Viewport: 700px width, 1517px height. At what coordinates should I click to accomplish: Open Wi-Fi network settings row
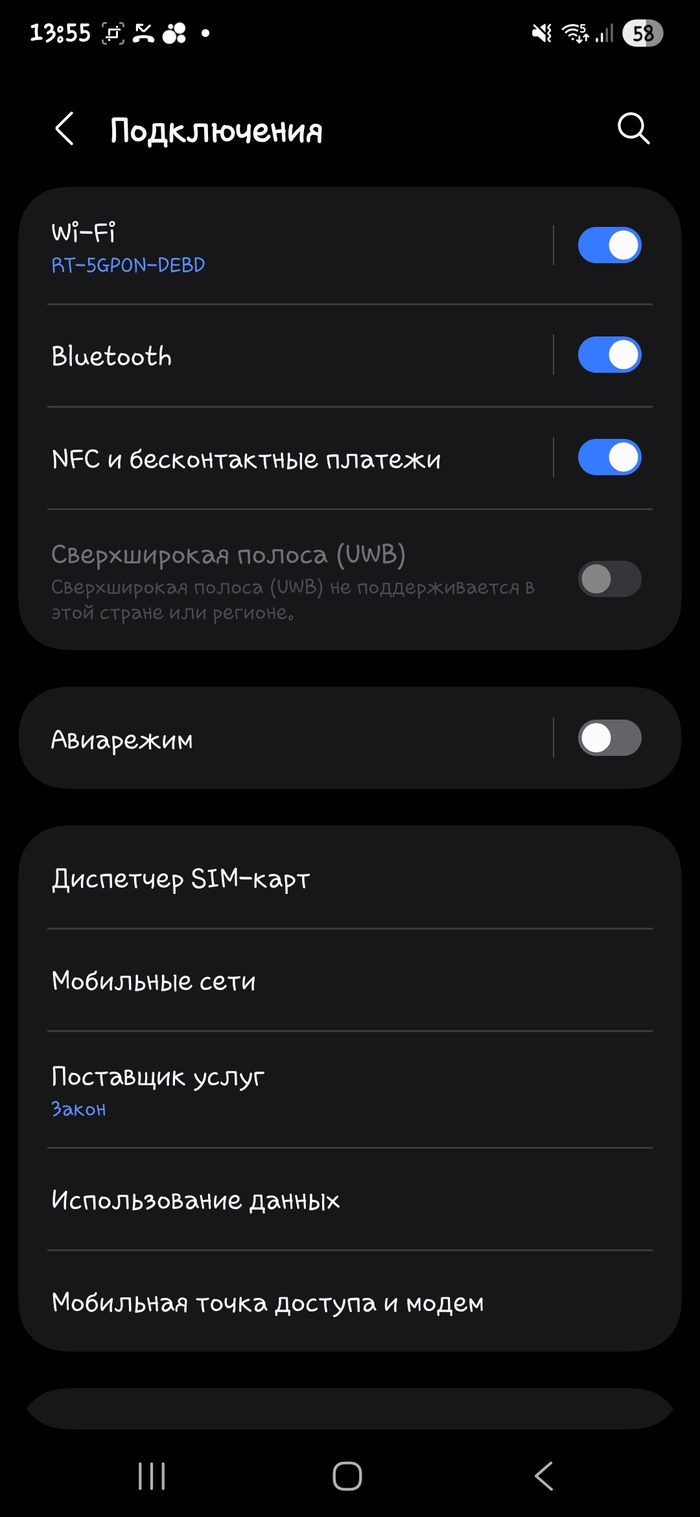coord(280,247)
